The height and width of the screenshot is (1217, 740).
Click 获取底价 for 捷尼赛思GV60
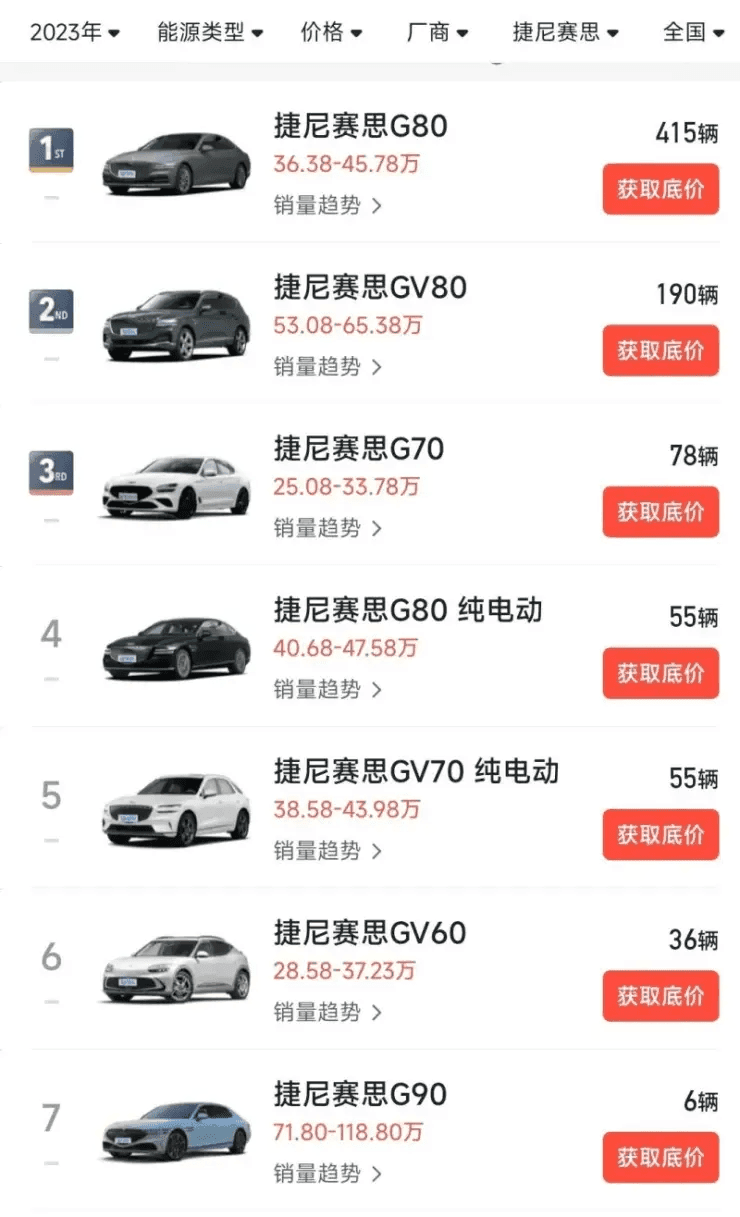pos(660,995)
